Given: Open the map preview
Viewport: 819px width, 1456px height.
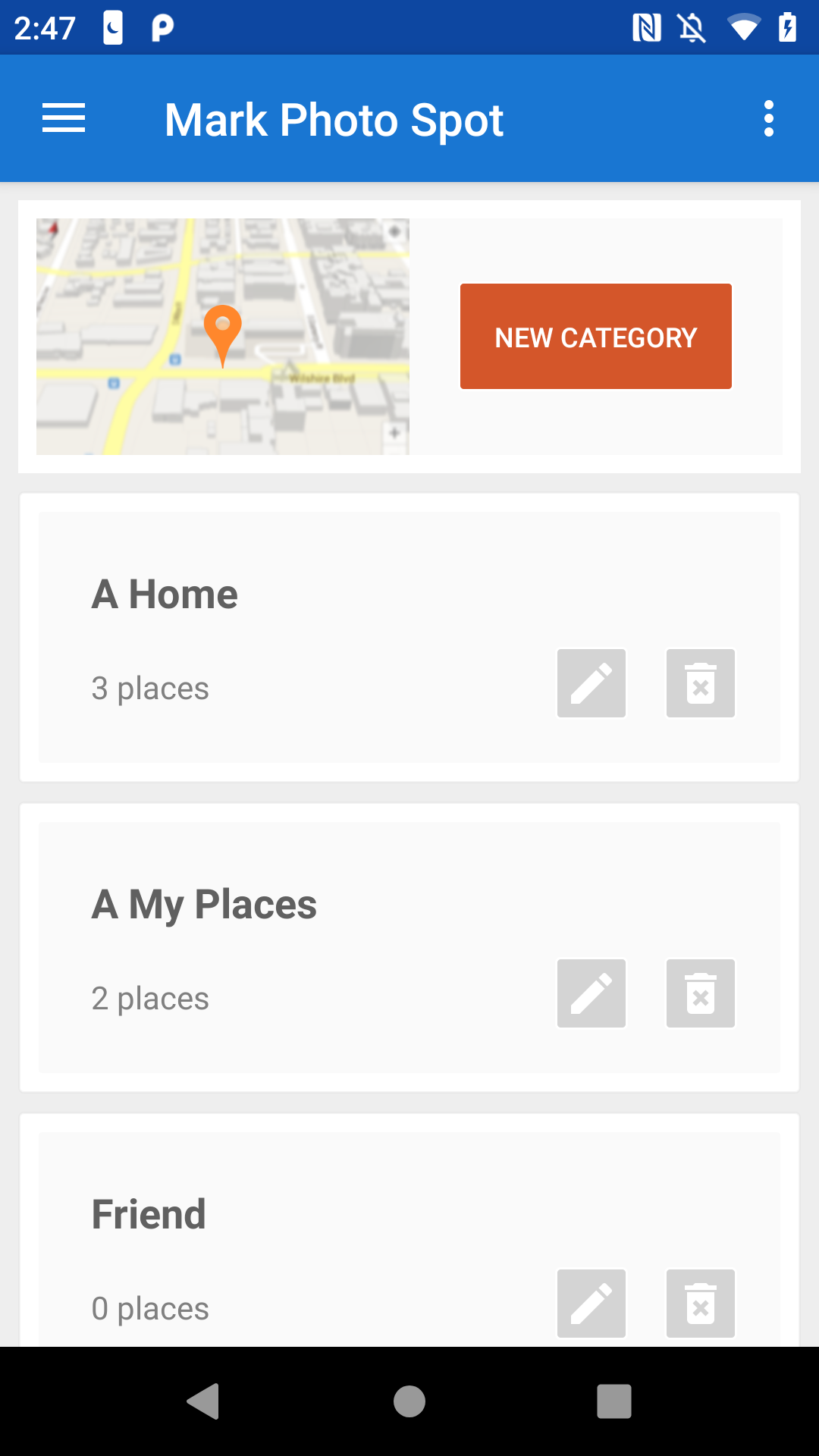Looking at the screenshot, I should pyautogui.click(x=223, y=337).
